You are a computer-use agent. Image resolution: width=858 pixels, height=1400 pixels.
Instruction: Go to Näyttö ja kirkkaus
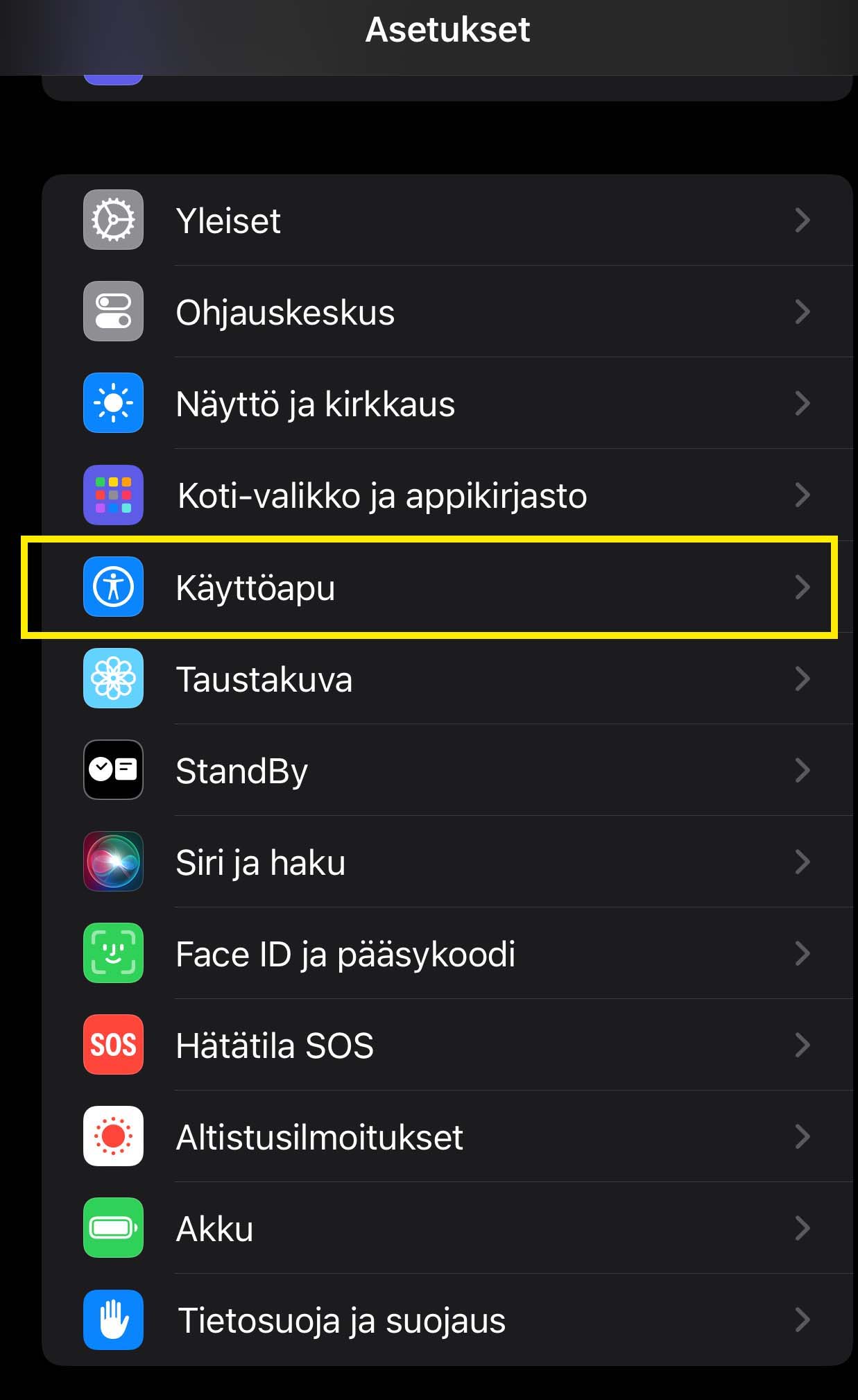click(444, 404)
